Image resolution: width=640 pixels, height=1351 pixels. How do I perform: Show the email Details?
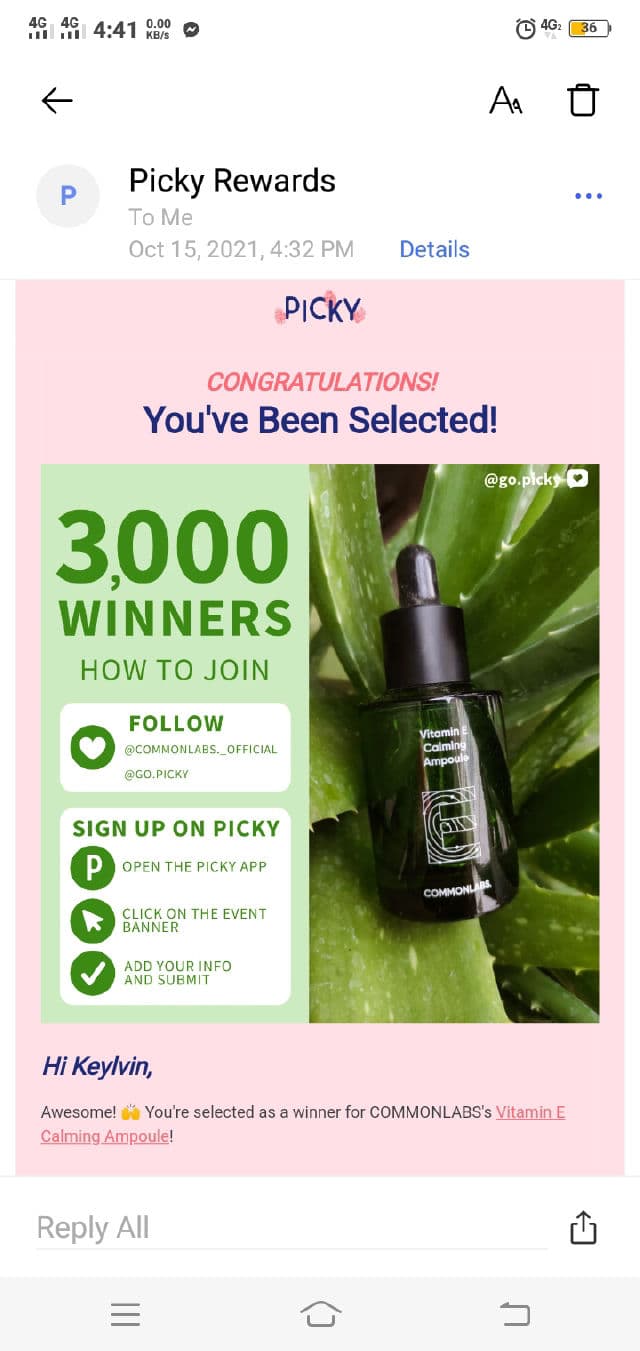point(434,249)
